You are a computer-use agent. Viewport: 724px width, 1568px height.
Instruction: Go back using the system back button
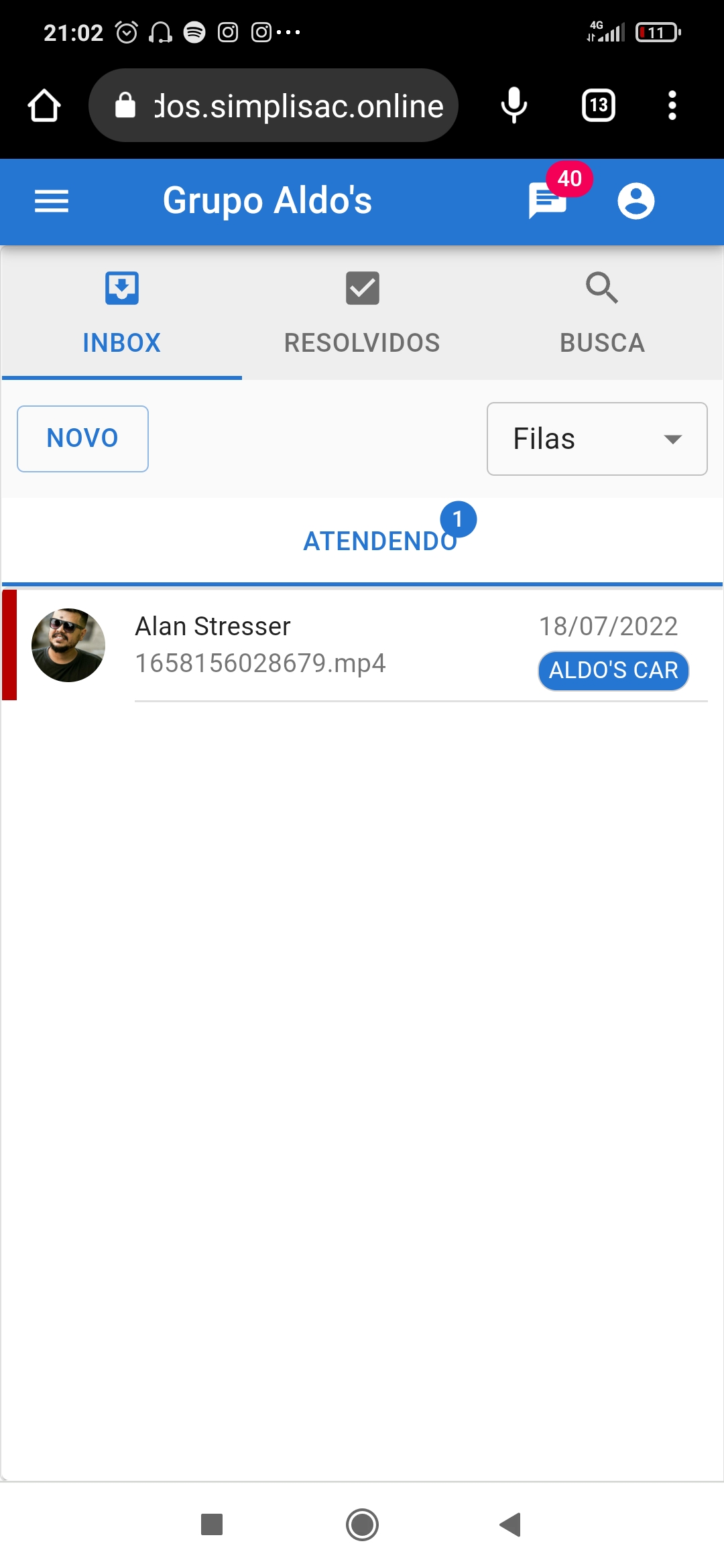click(511, 1524)
